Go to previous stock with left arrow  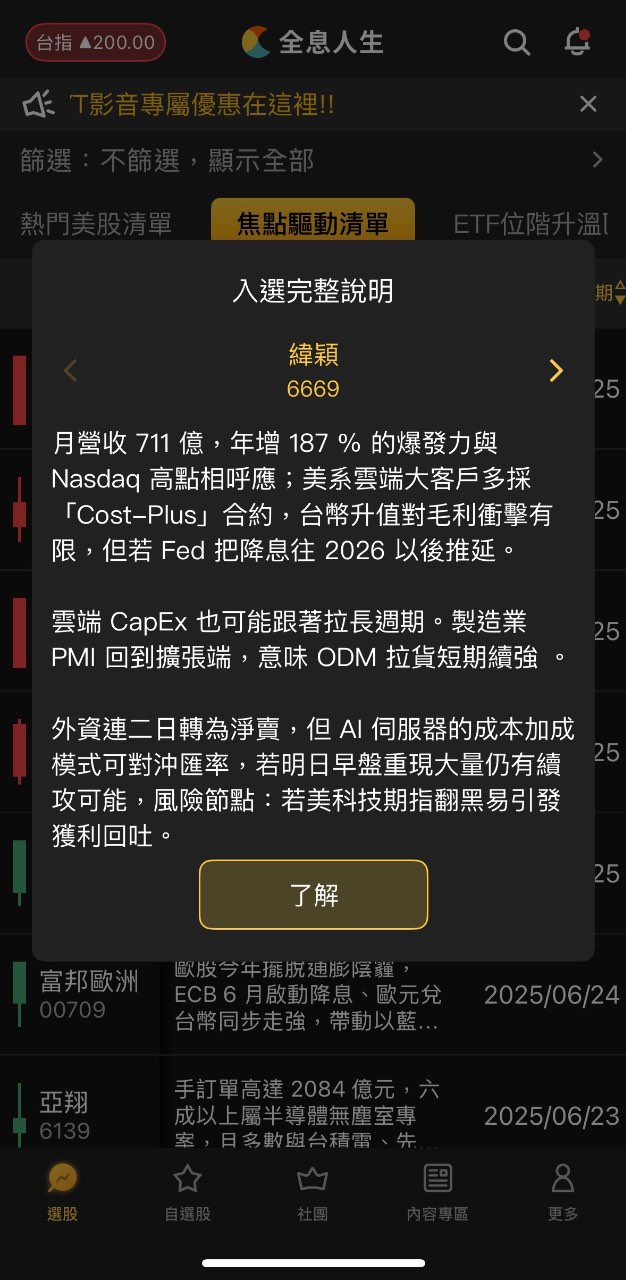[x=70, y=371]
